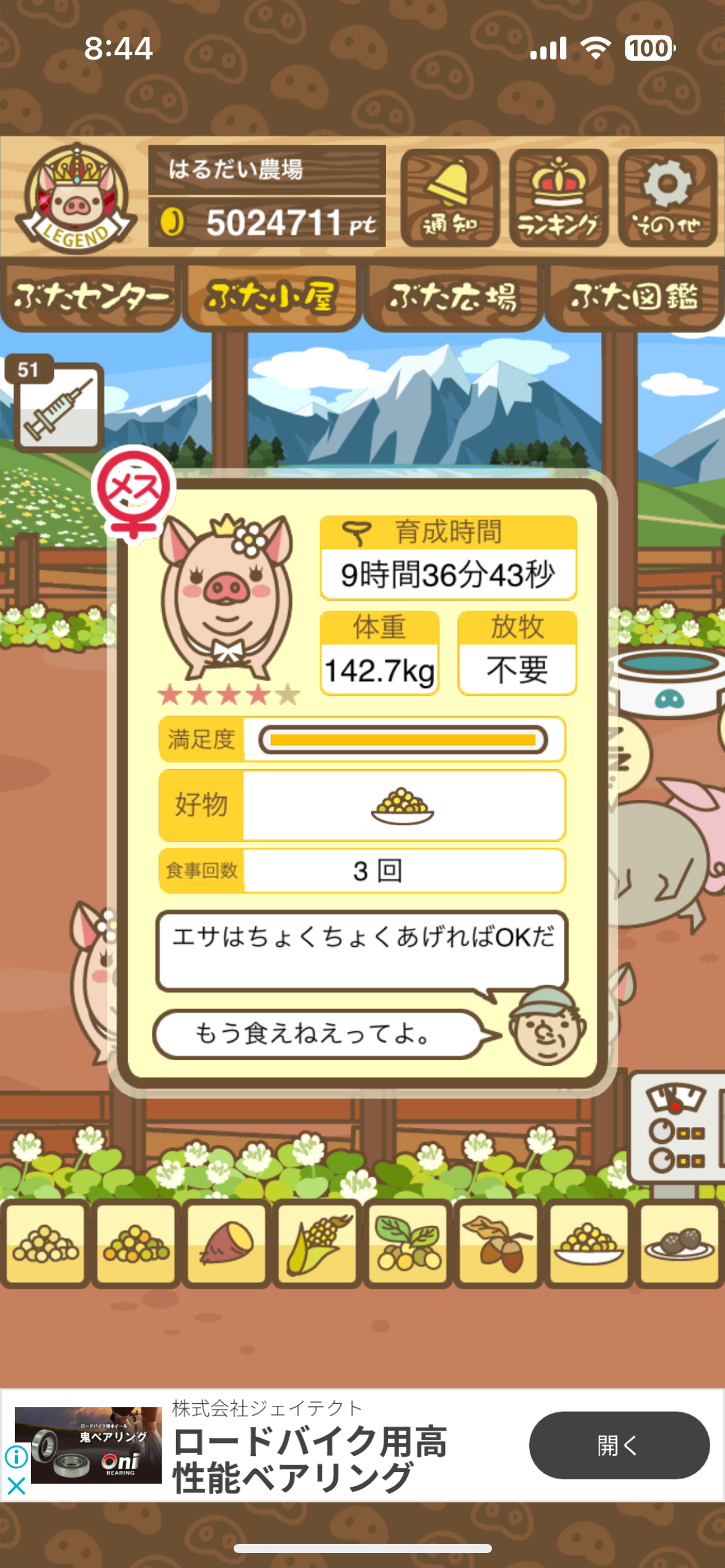Choose the mixed orange and green bean feed

click(x=136, y=1244)
